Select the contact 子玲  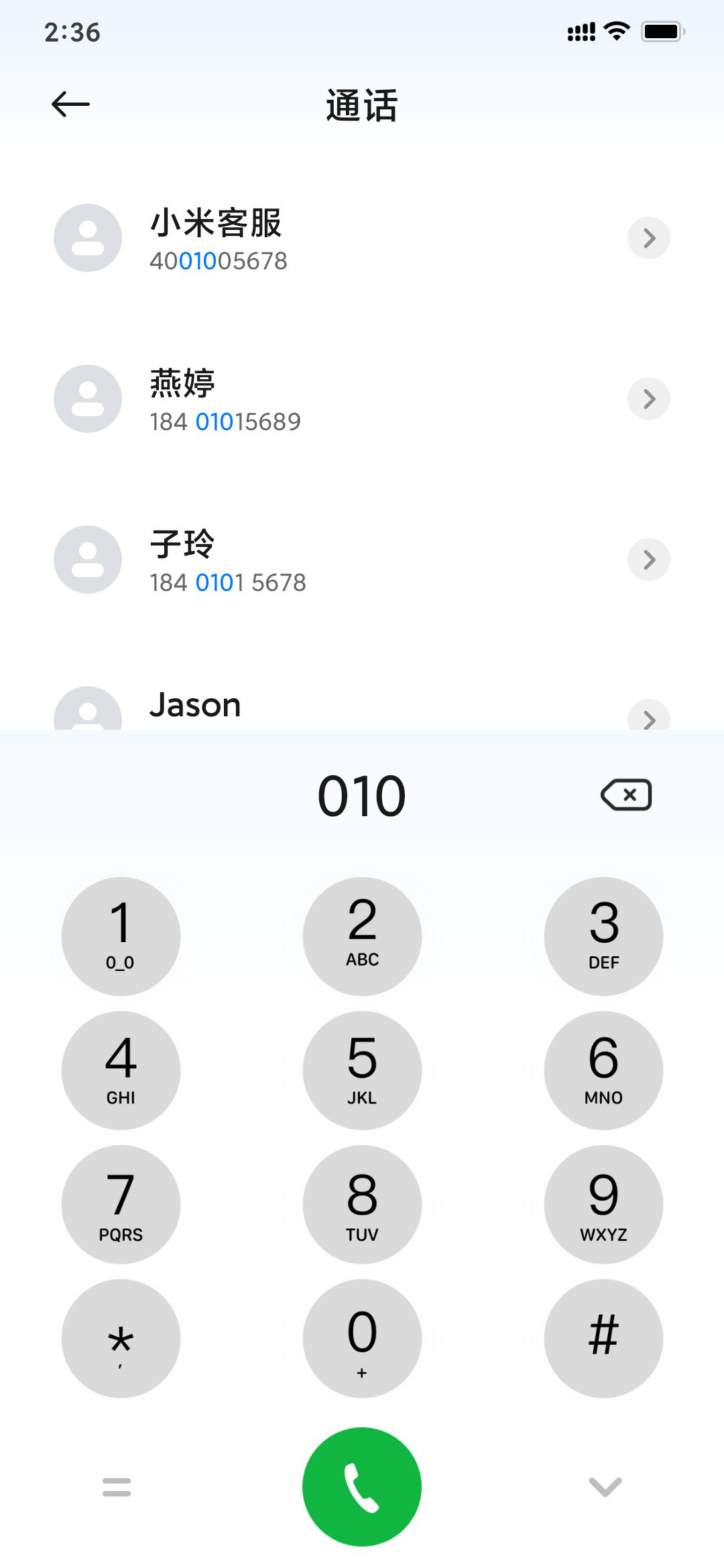362,560
